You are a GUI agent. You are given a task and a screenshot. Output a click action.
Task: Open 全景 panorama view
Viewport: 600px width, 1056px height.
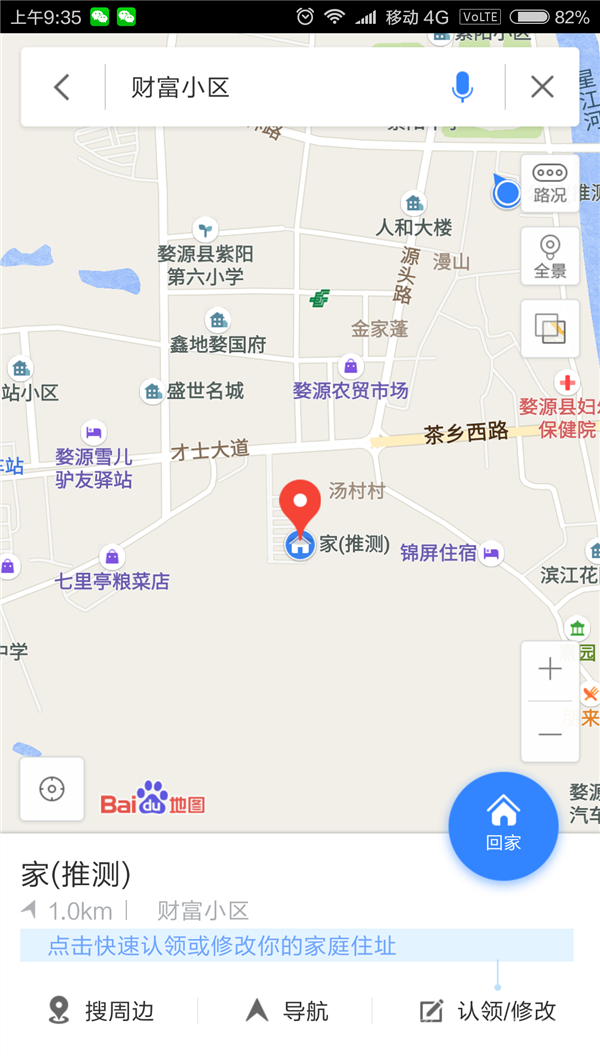point(550,256)
